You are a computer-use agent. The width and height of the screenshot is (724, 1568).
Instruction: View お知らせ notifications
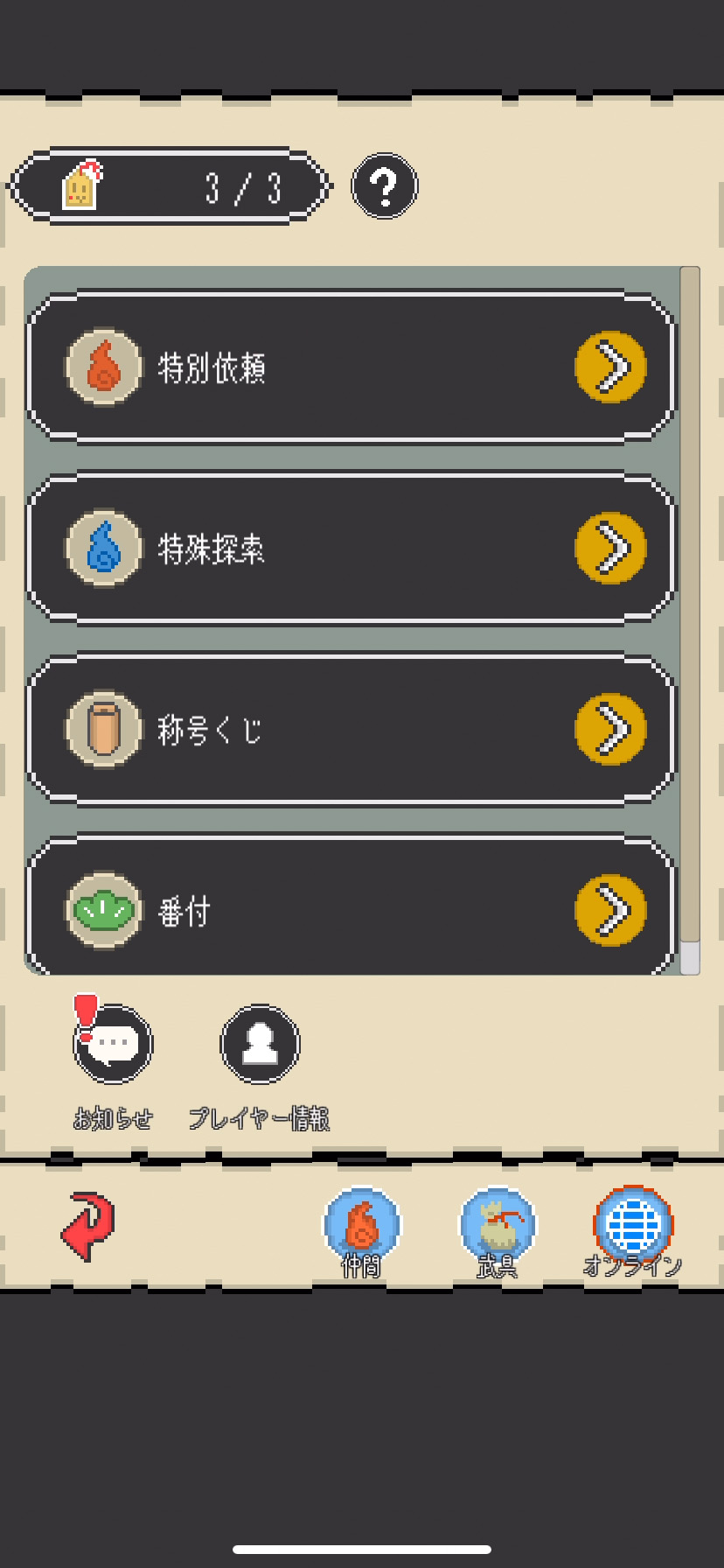[x=114, y=1045]
